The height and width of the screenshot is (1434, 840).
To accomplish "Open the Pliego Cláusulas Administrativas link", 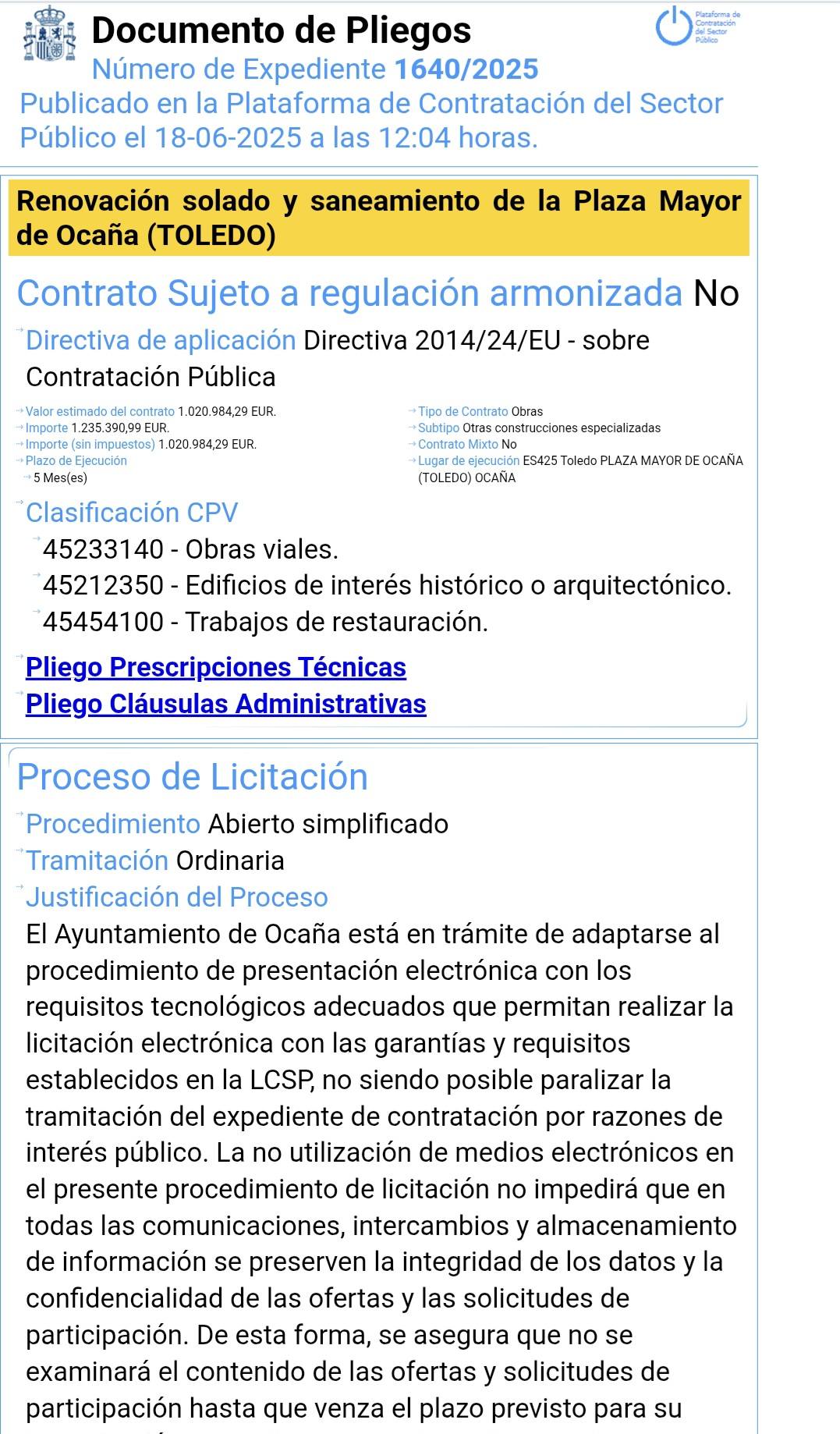I will 225,705.
